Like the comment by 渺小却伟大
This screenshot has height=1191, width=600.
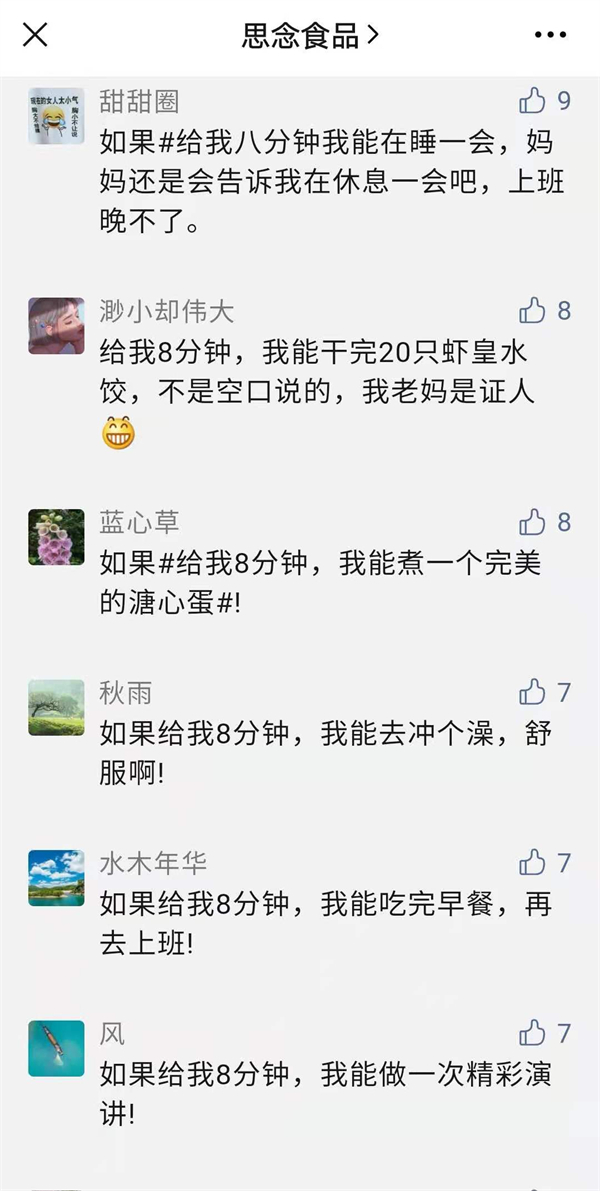(533, 310)
